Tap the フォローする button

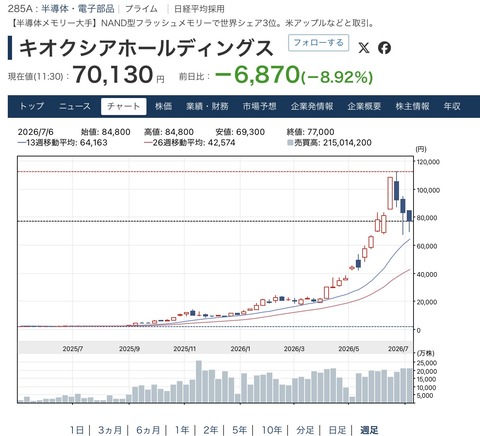tap(318, 43)
